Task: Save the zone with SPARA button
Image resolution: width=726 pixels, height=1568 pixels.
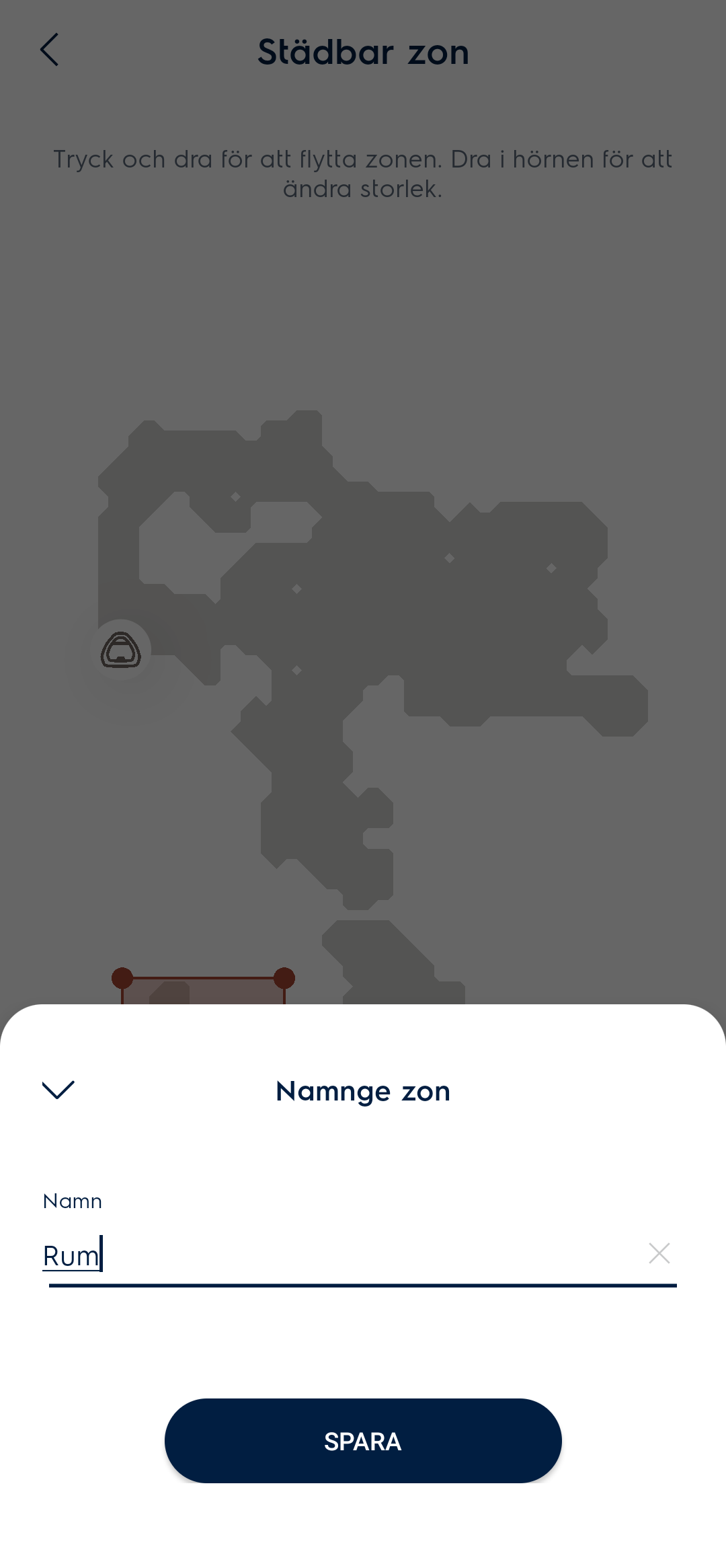Action: click(363, 1441)
